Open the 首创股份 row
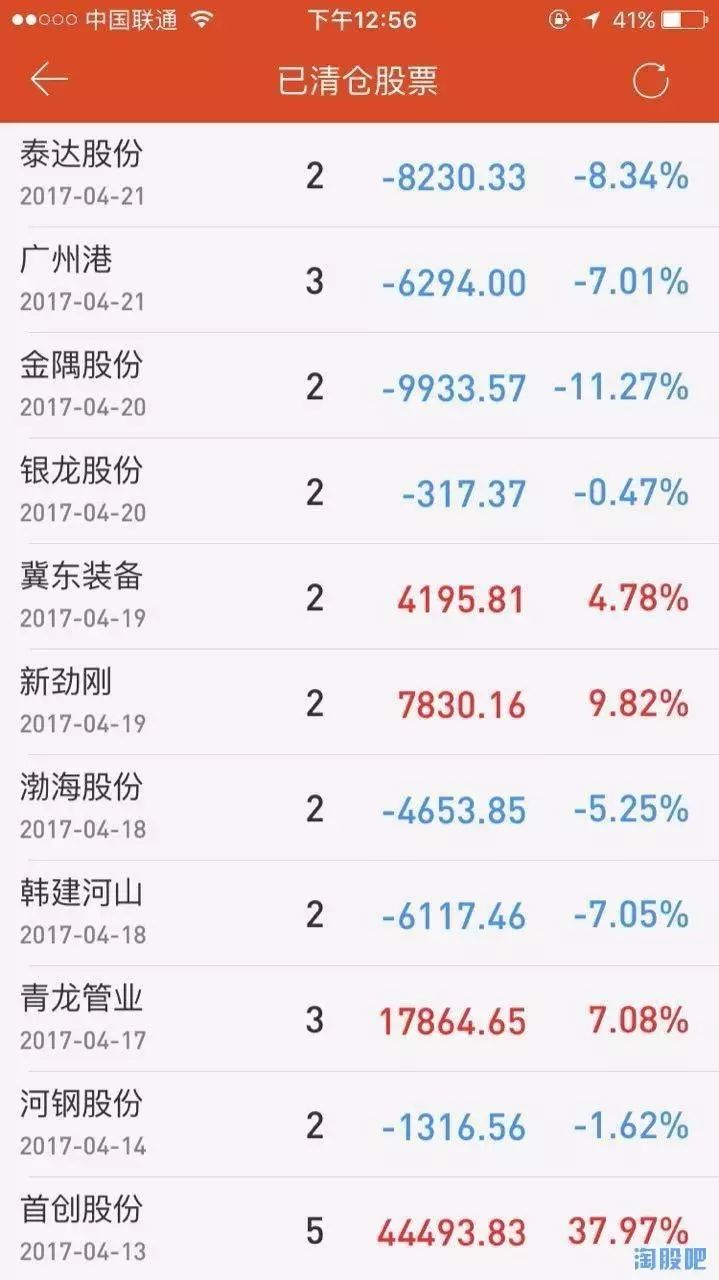This screenshot has height=1280, width=719. 359,1229
